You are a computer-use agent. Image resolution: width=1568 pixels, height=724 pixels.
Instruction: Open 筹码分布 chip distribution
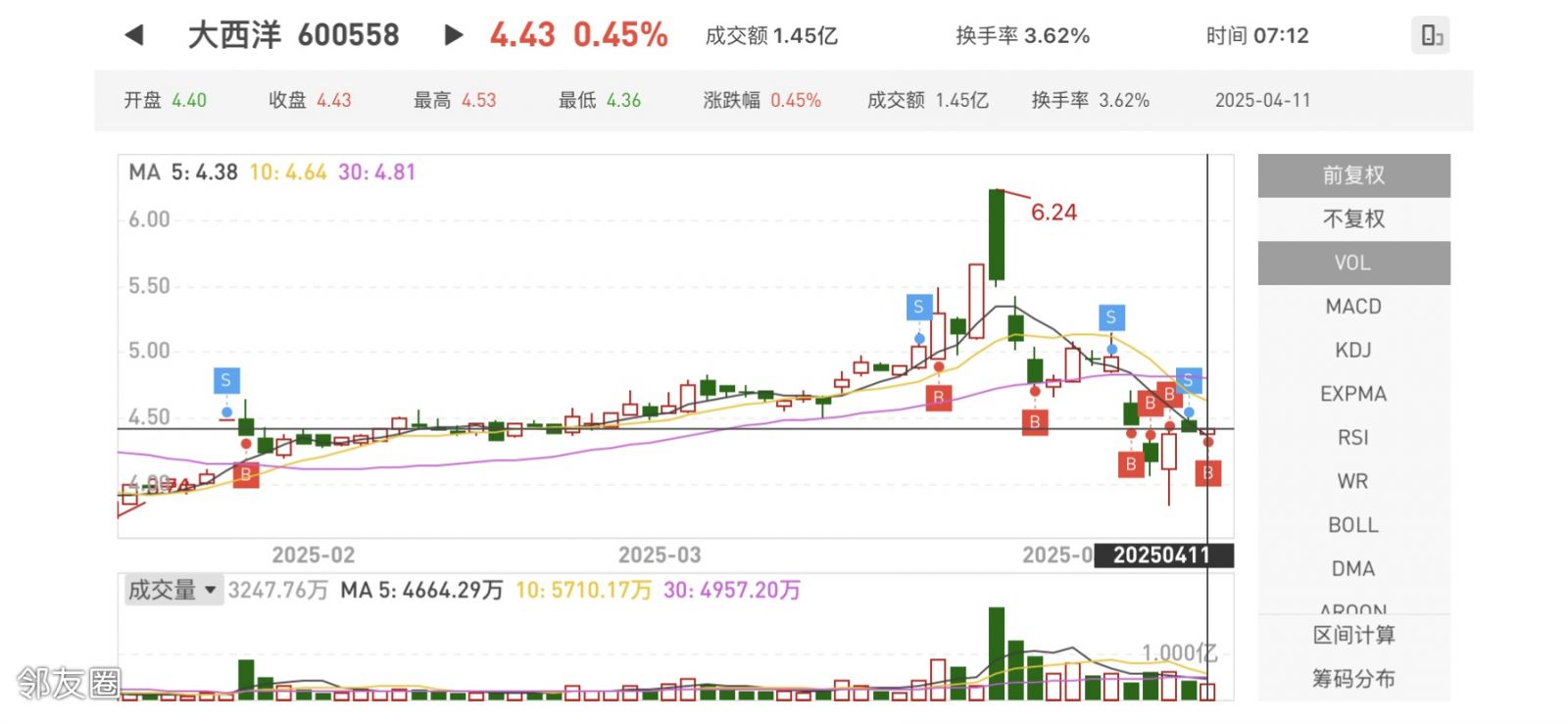point(1353,678)
